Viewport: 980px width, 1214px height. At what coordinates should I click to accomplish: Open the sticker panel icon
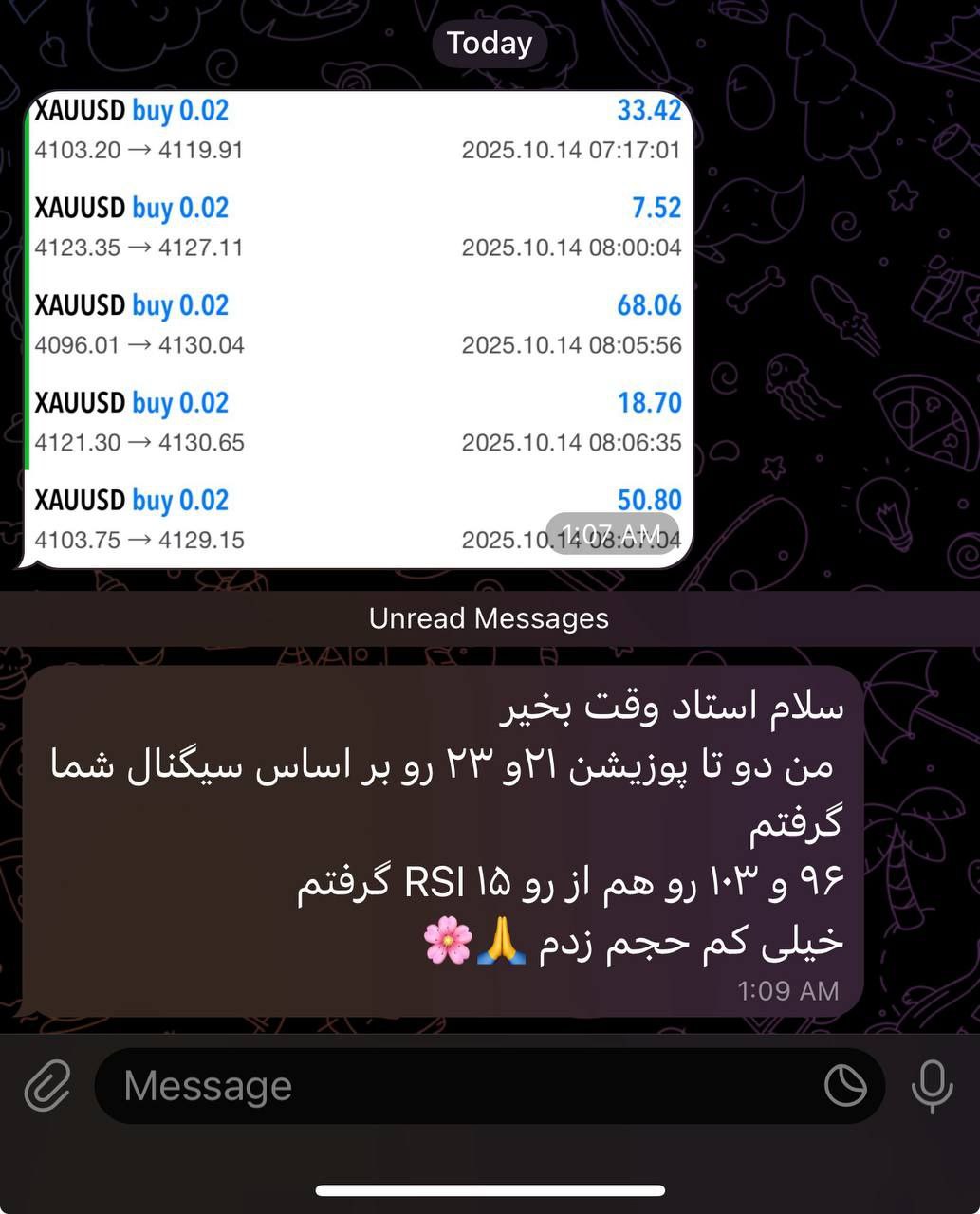pyautogui.click(x=844, y=1086)
